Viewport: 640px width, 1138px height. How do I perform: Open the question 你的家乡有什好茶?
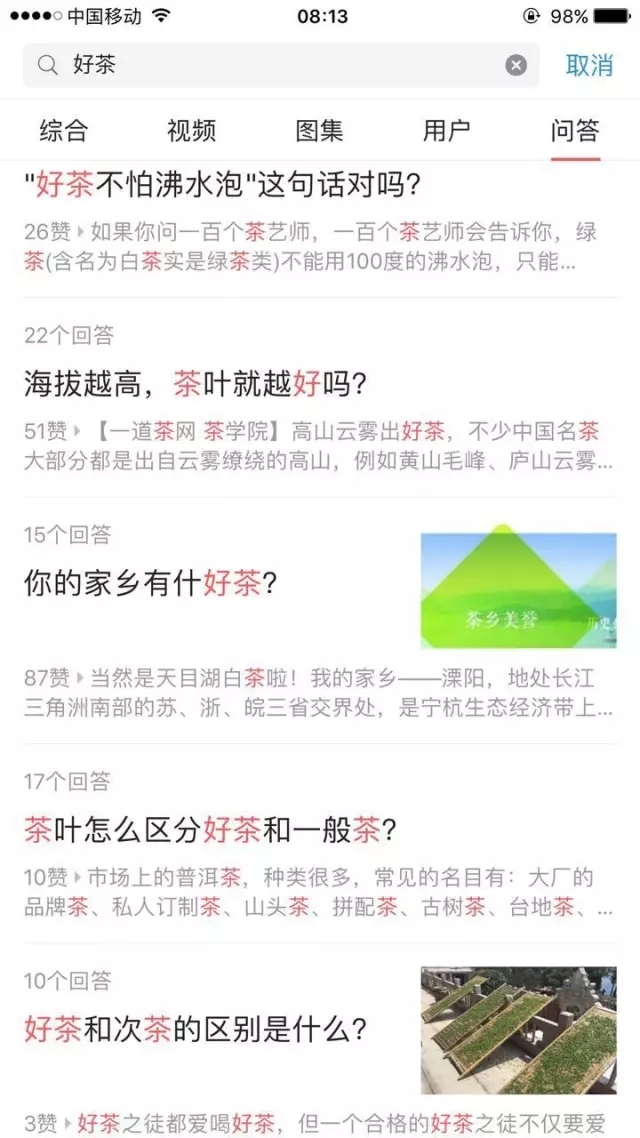click(151, 582)
